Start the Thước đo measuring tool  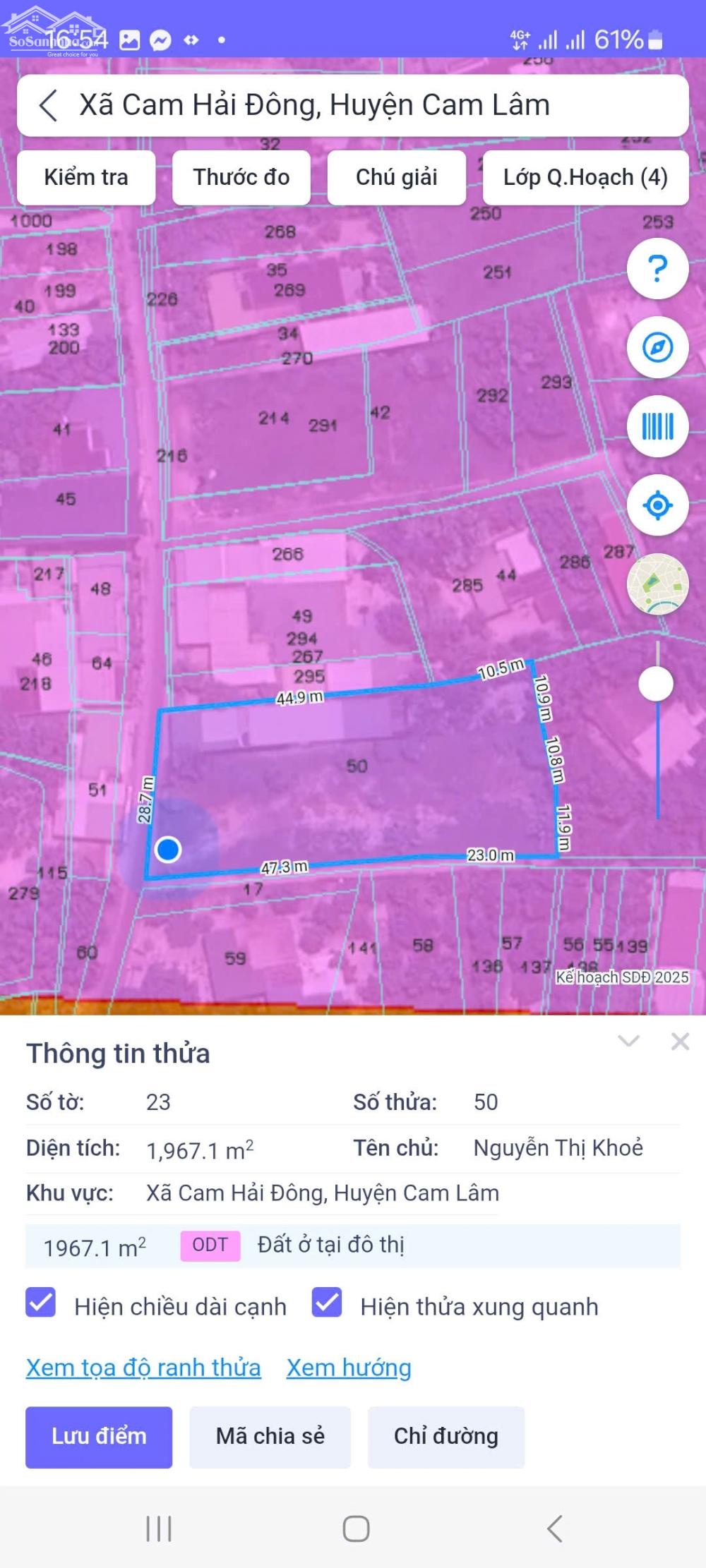(241, 177)
